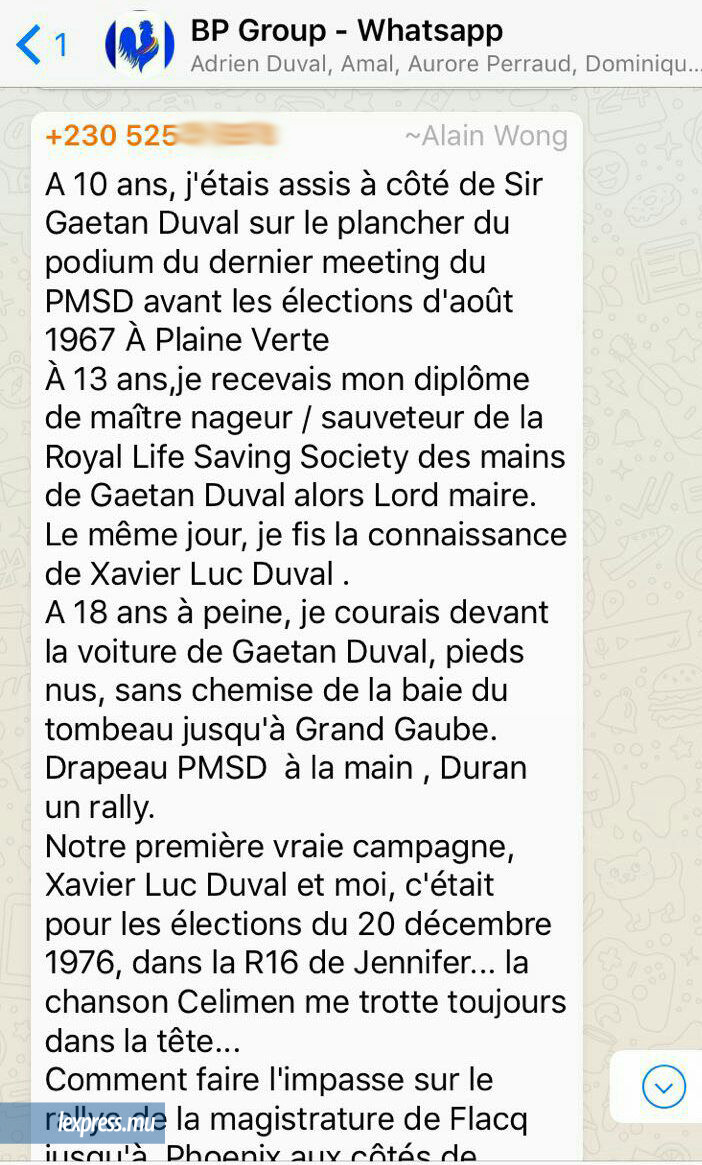Tap the sender number starting +230 525
The width and height of the screenshot is (702, 1165).
coord(112,136)
